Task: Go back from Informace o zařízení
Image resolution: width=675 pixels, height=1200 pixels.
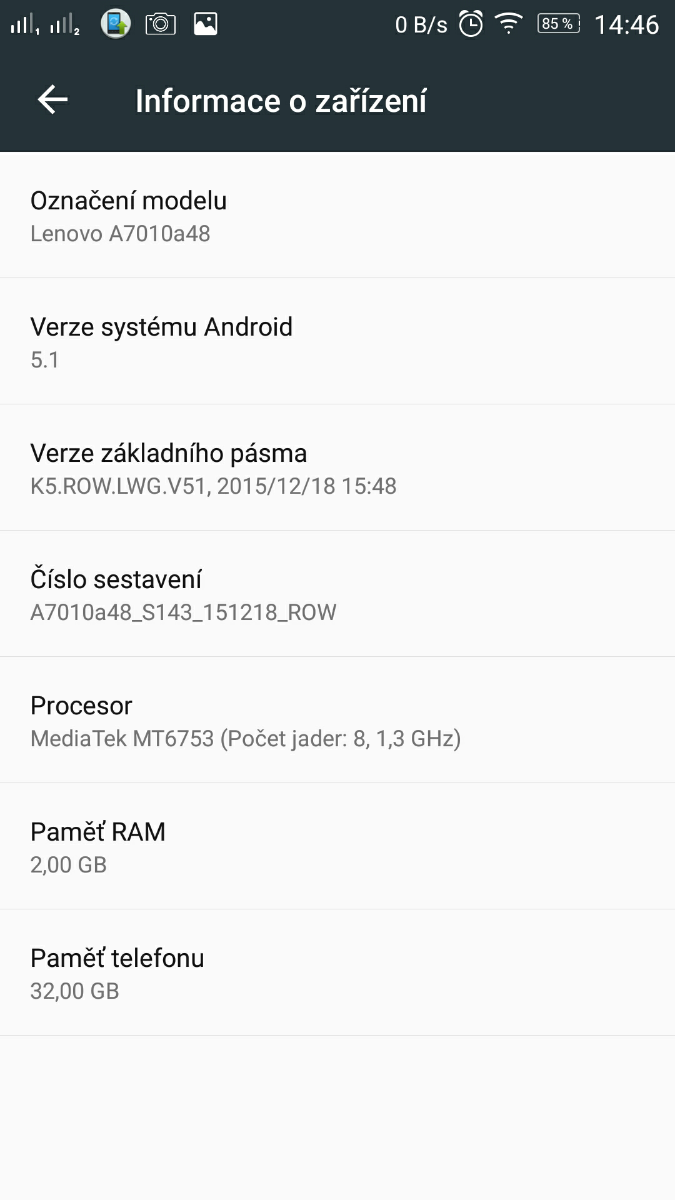Action: pyautogui.click(x=52, y=100)
